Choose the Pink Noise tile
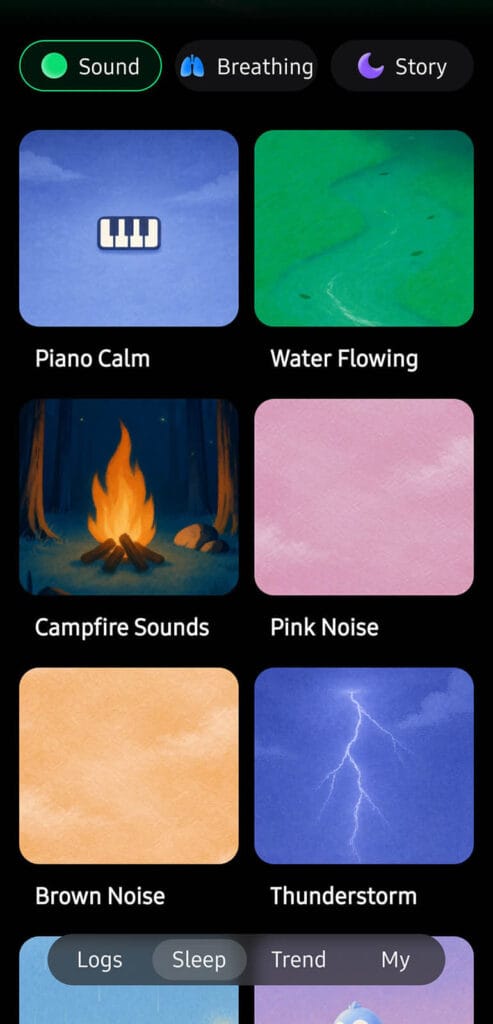 coord(364,497)
